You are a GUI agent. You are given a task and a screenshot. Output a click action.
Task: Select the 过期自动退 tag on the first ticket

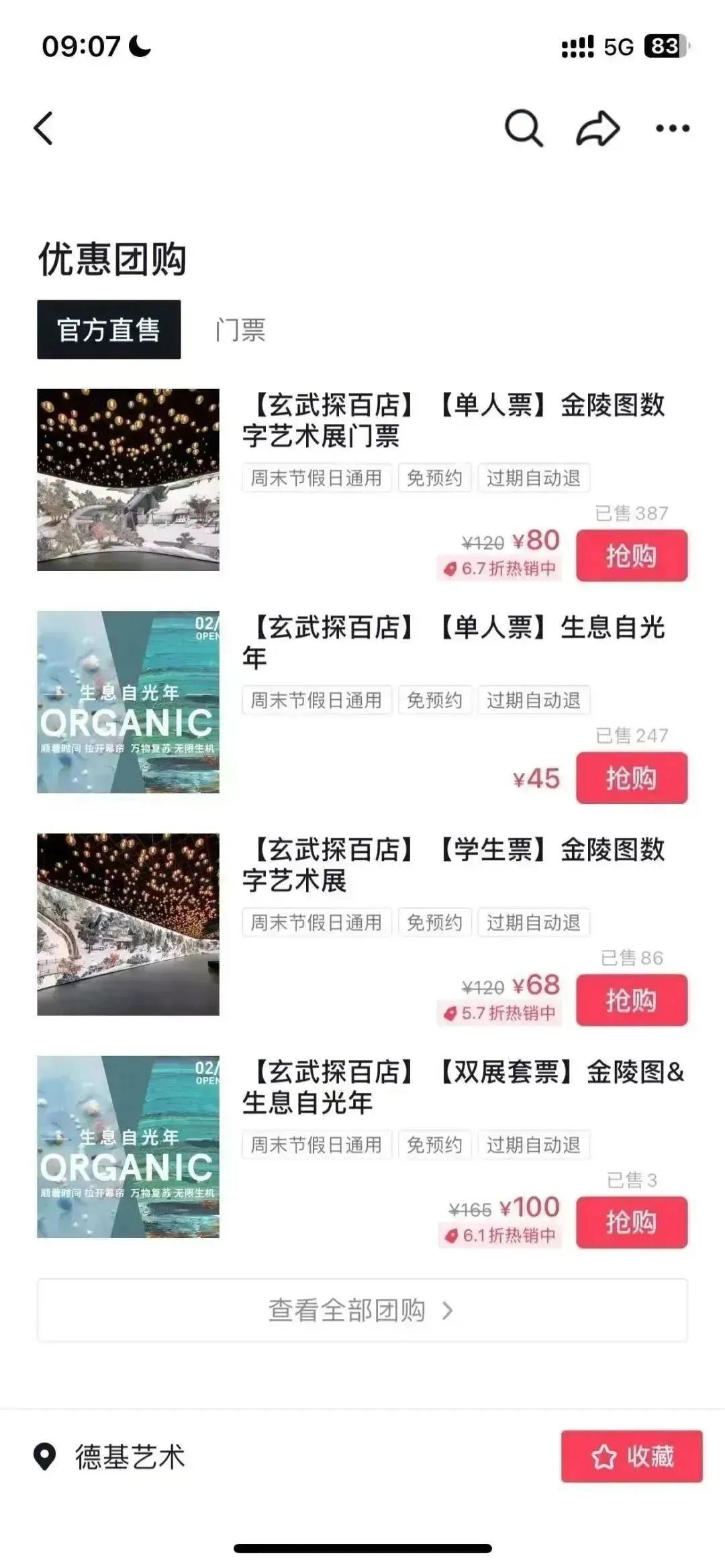(534, 478)
